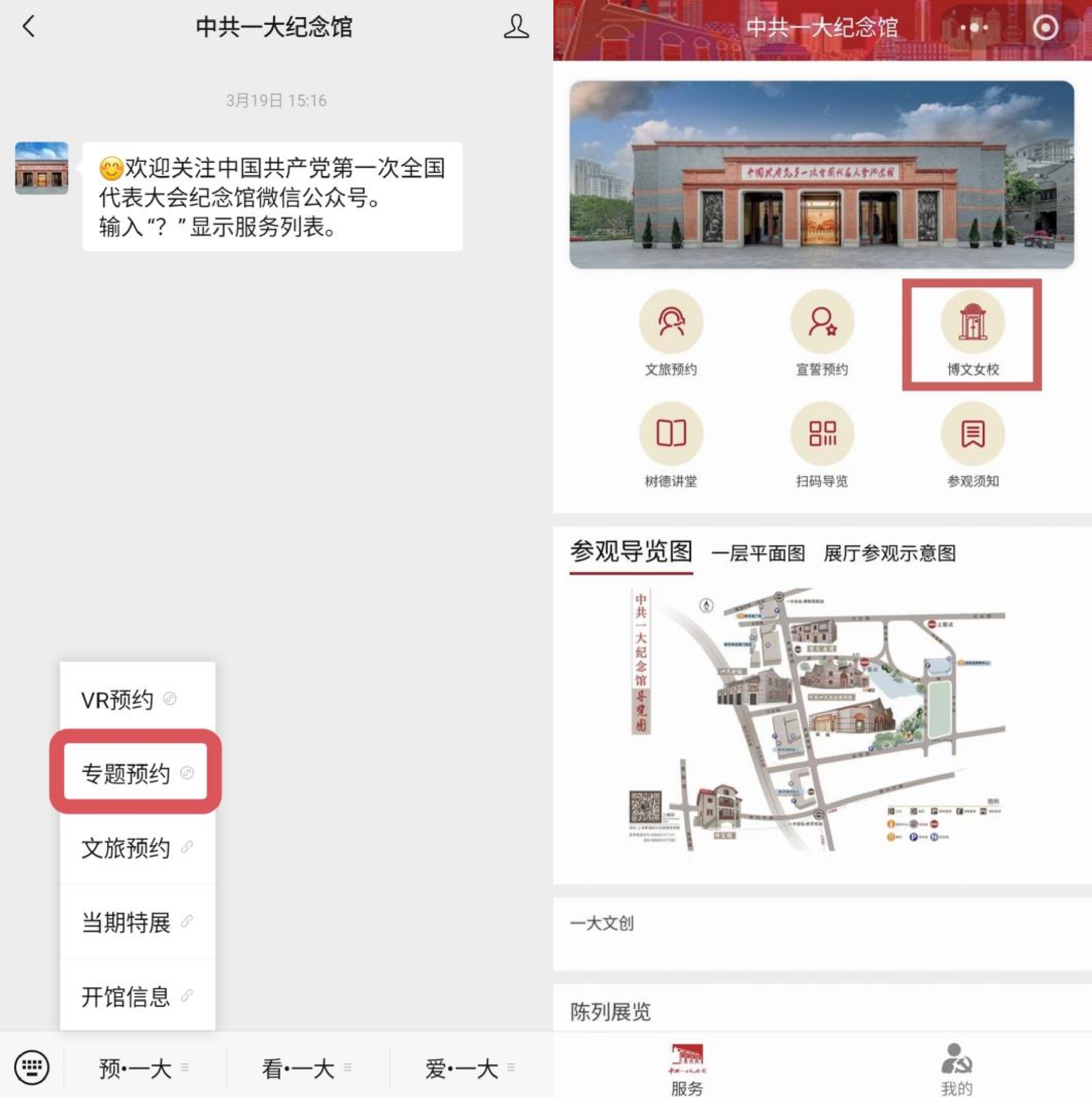Viewport: 1092px width, 1098px height.
Task: Open the official account profile icon
Action: pyautogui.click(x=516, y=27)
